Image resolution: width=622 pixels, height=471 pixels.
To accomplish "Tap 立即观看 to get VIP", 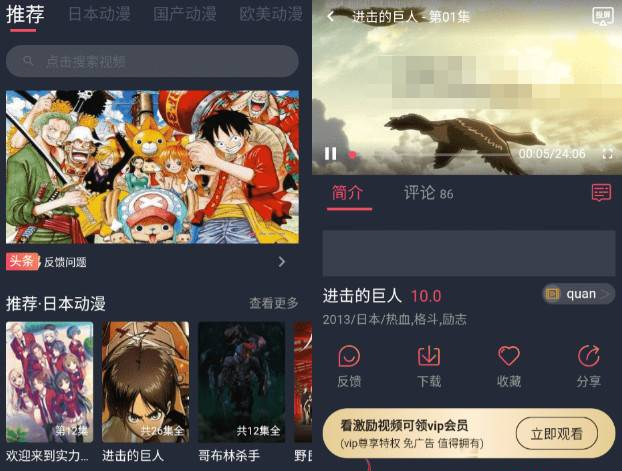I will point(556,433).
